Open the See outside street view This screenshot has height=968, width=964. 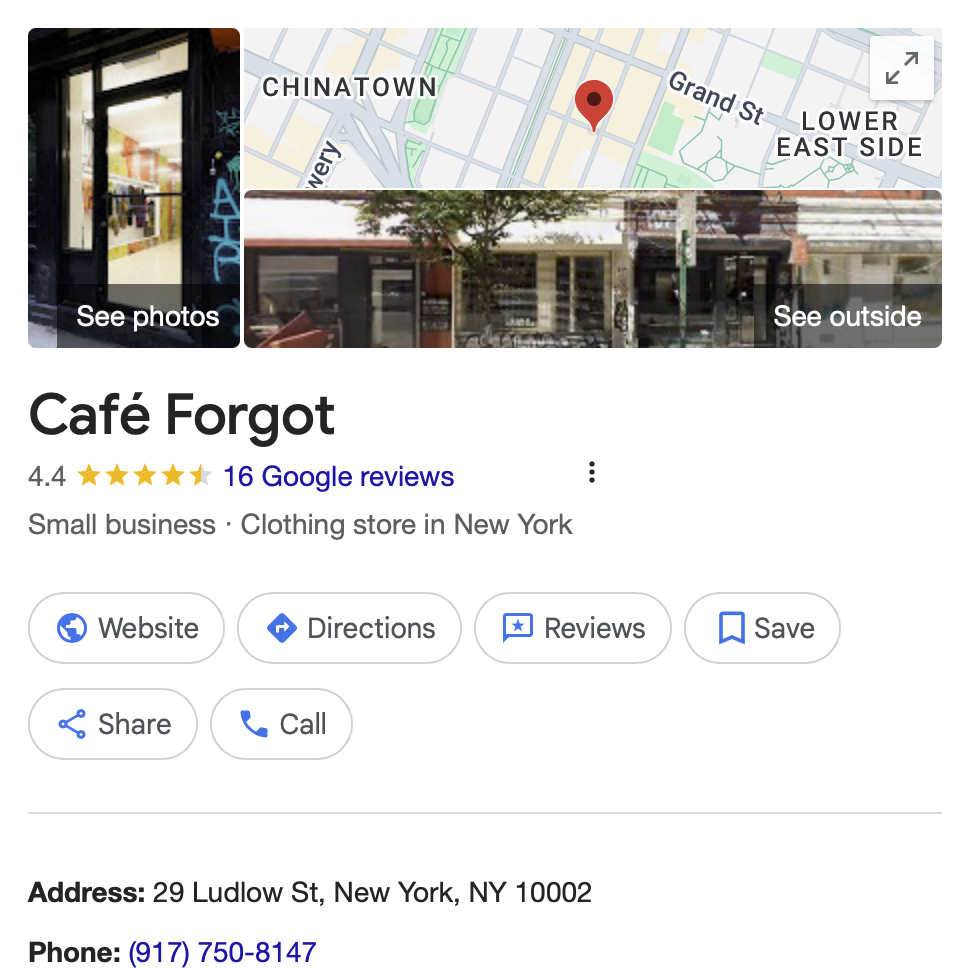pyautogui.click(x=592, y=270)
